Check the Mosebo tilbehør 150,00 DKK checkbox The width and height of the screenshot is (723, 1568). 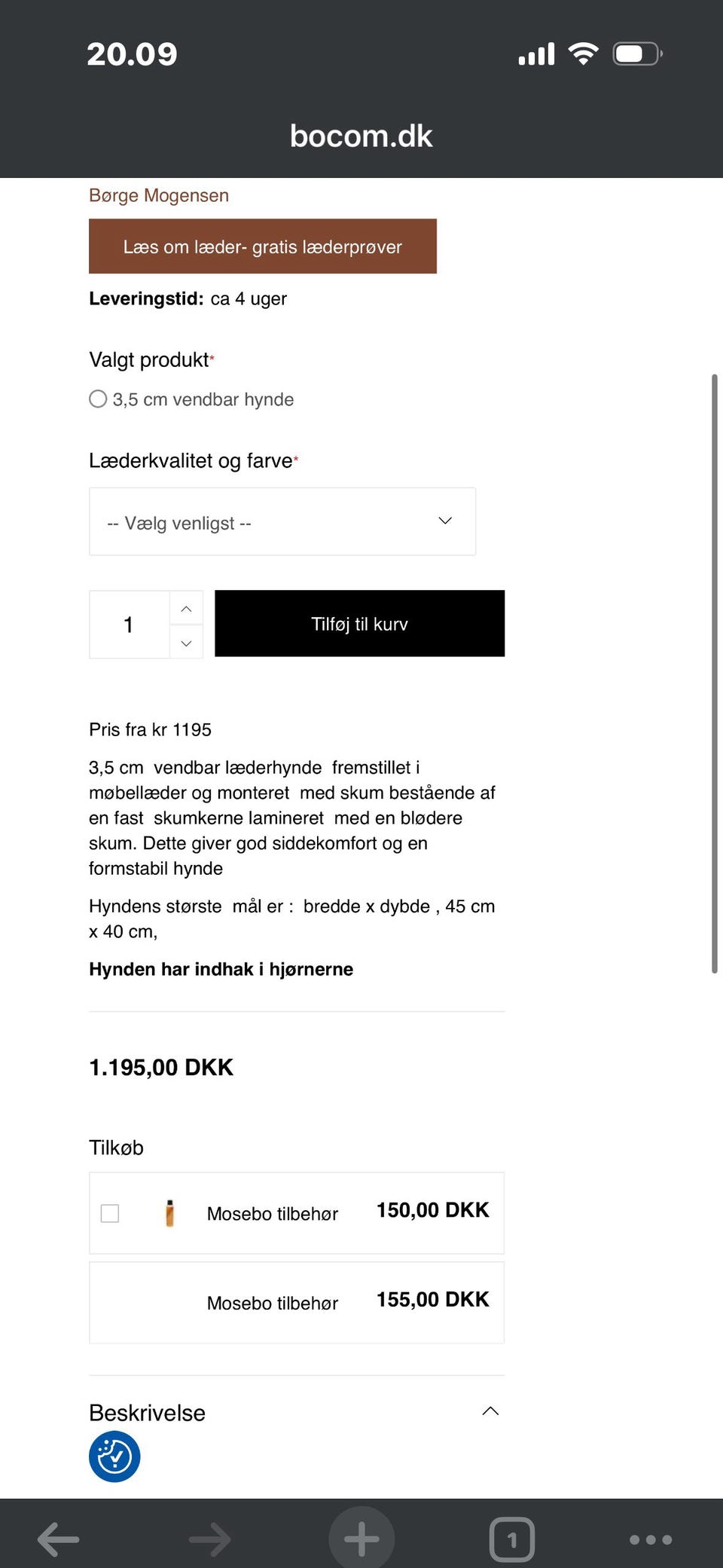click(109, 1213)
